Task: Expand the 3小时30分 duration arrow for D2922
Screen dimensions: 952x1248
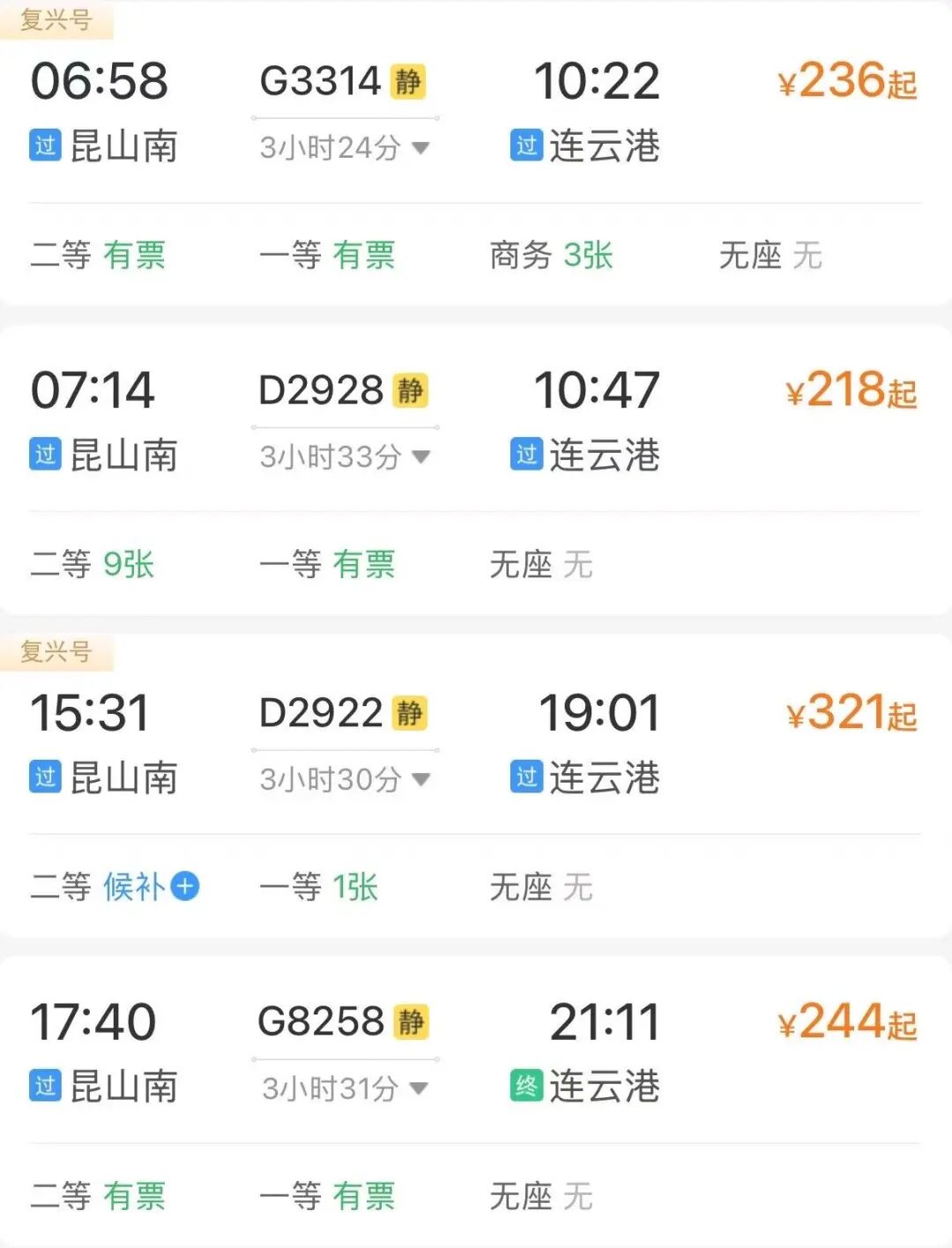Action: pyautogui.click(x=420, y=779)
